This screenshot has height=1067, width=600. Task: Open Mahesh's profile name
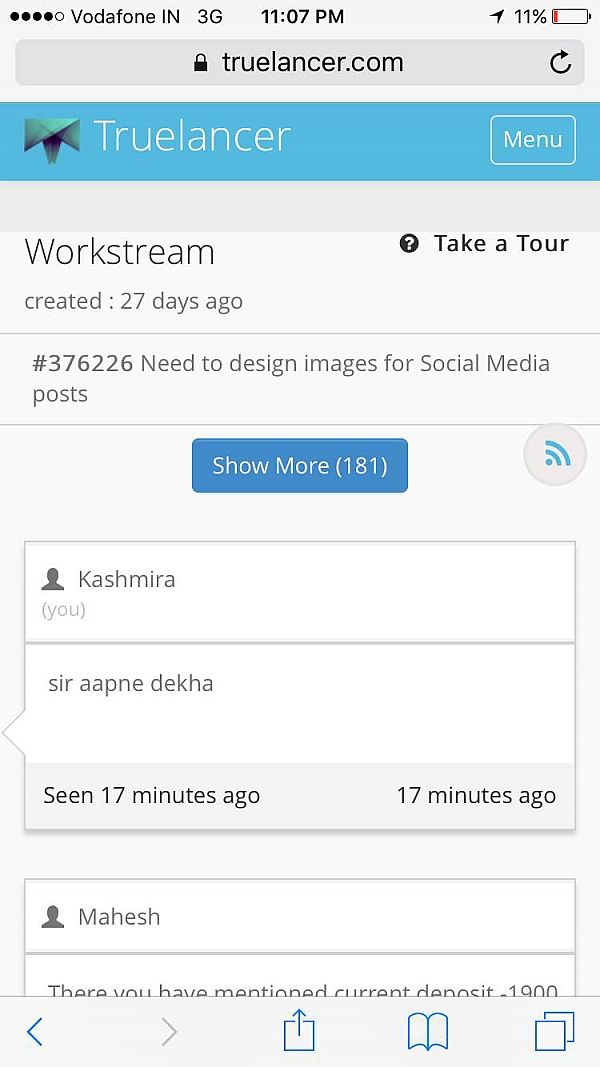coord(119,916)
